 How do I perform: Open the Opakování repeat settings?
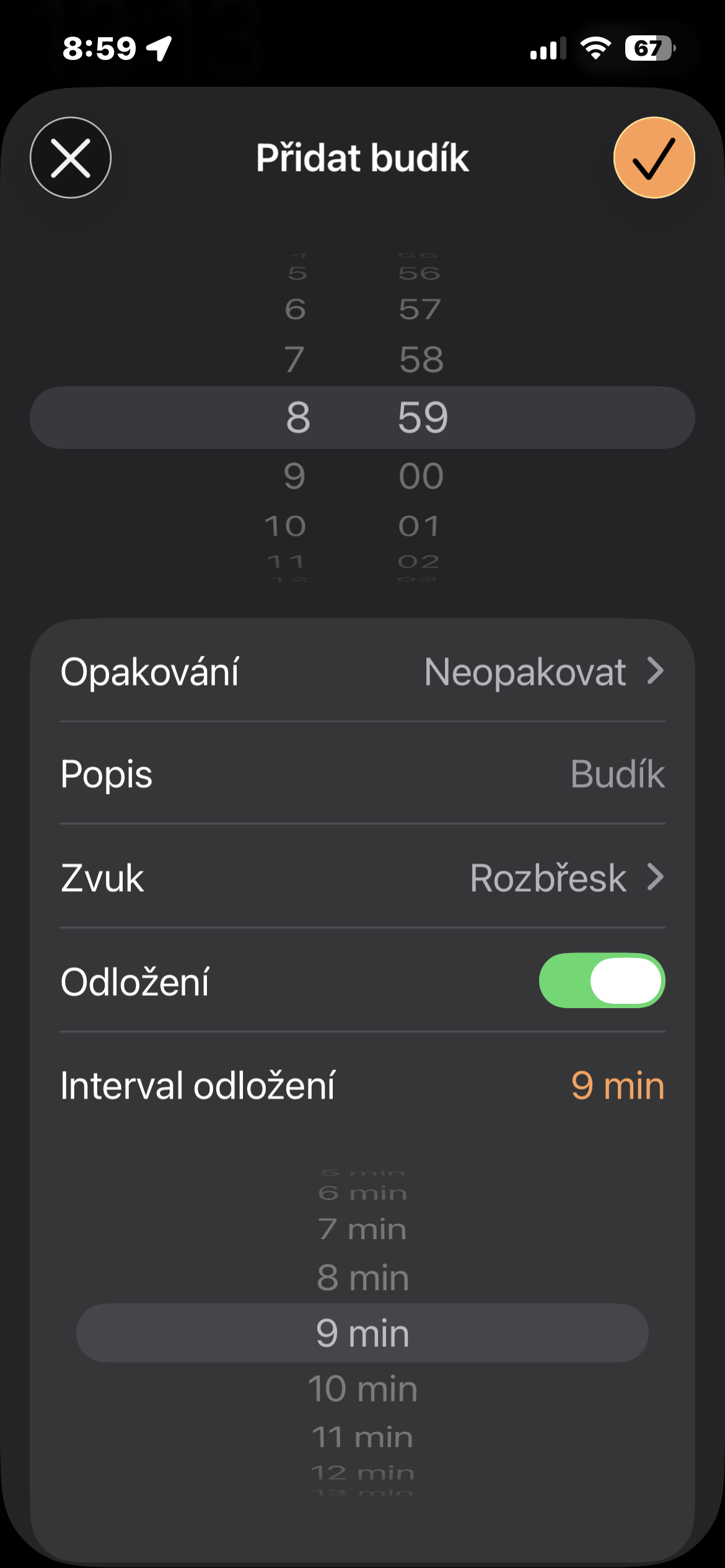click(362, 672)
